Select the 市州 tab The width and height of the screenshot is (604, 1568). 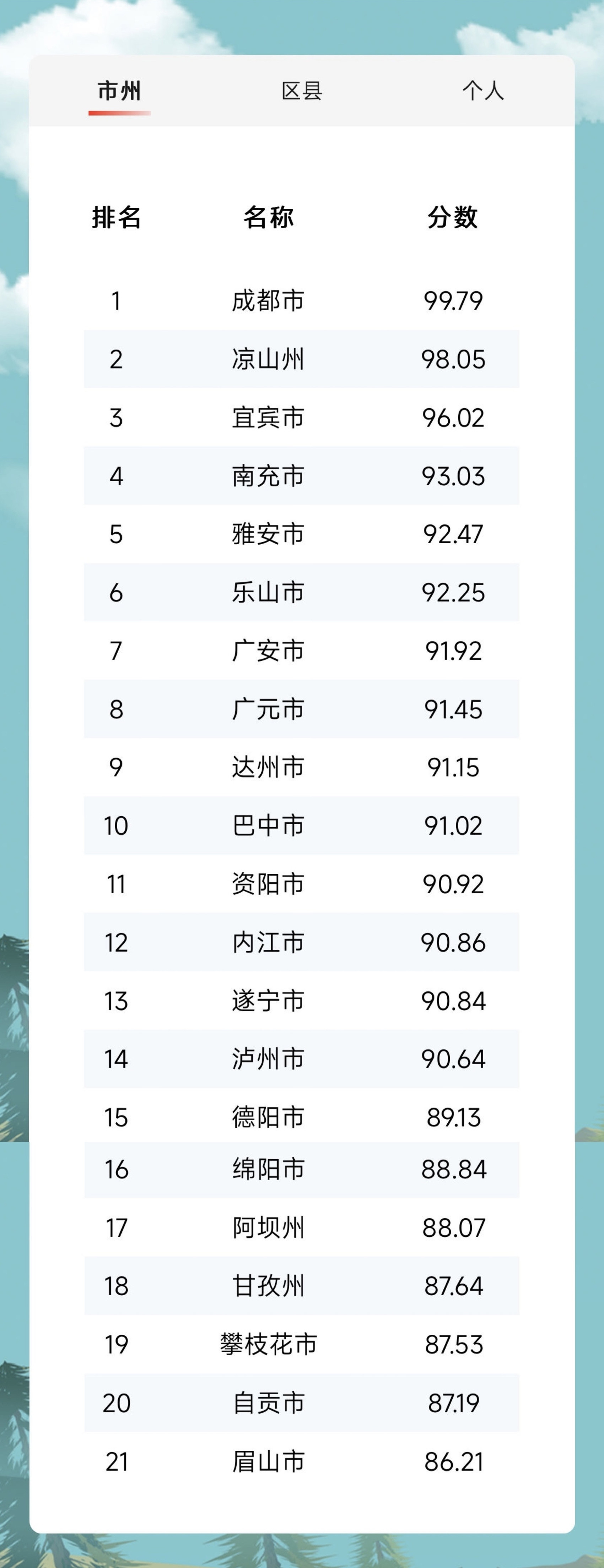pyautogui.click(x=119, y=91)
